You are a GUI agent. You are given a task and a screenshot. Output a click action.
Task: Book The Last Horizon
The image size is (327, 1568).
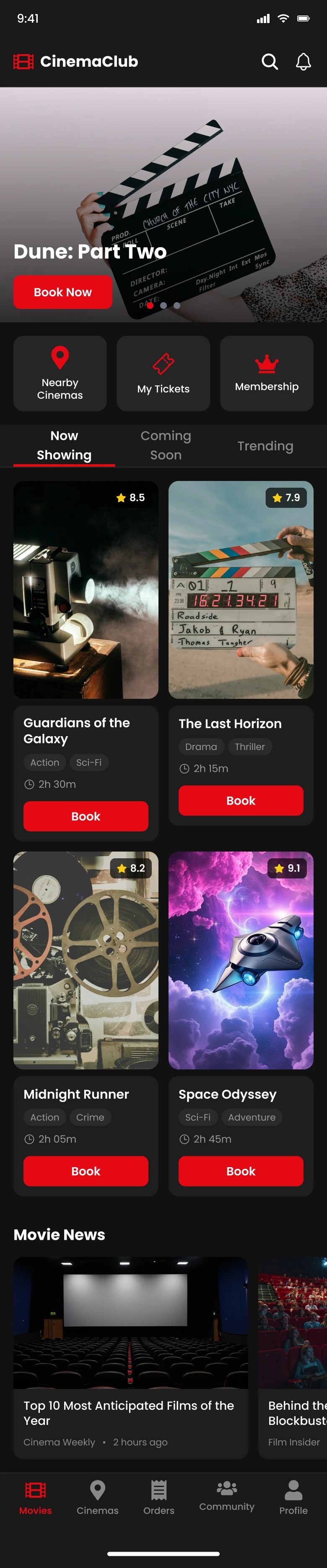coord(241,800)
